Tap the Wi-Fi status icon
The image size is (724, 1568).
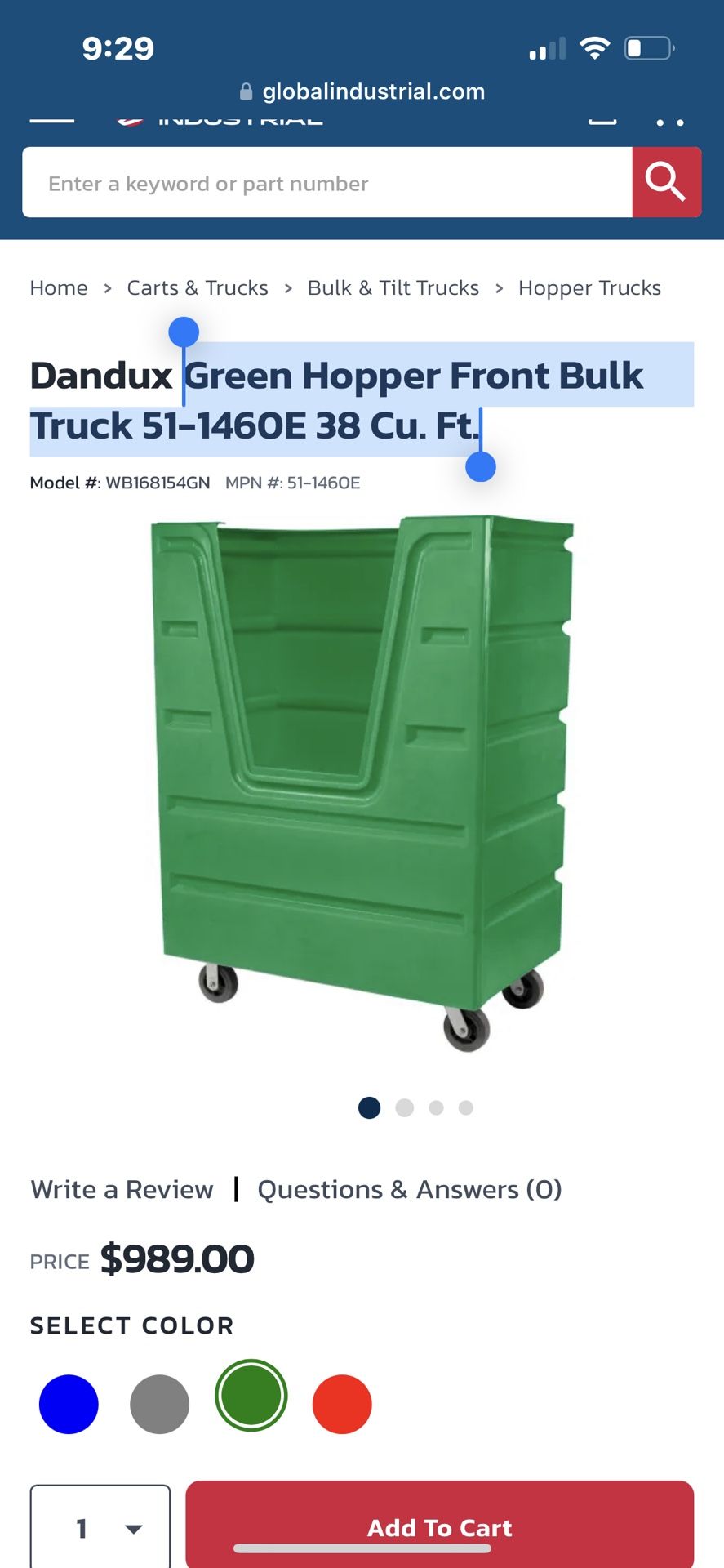[595, 47]
